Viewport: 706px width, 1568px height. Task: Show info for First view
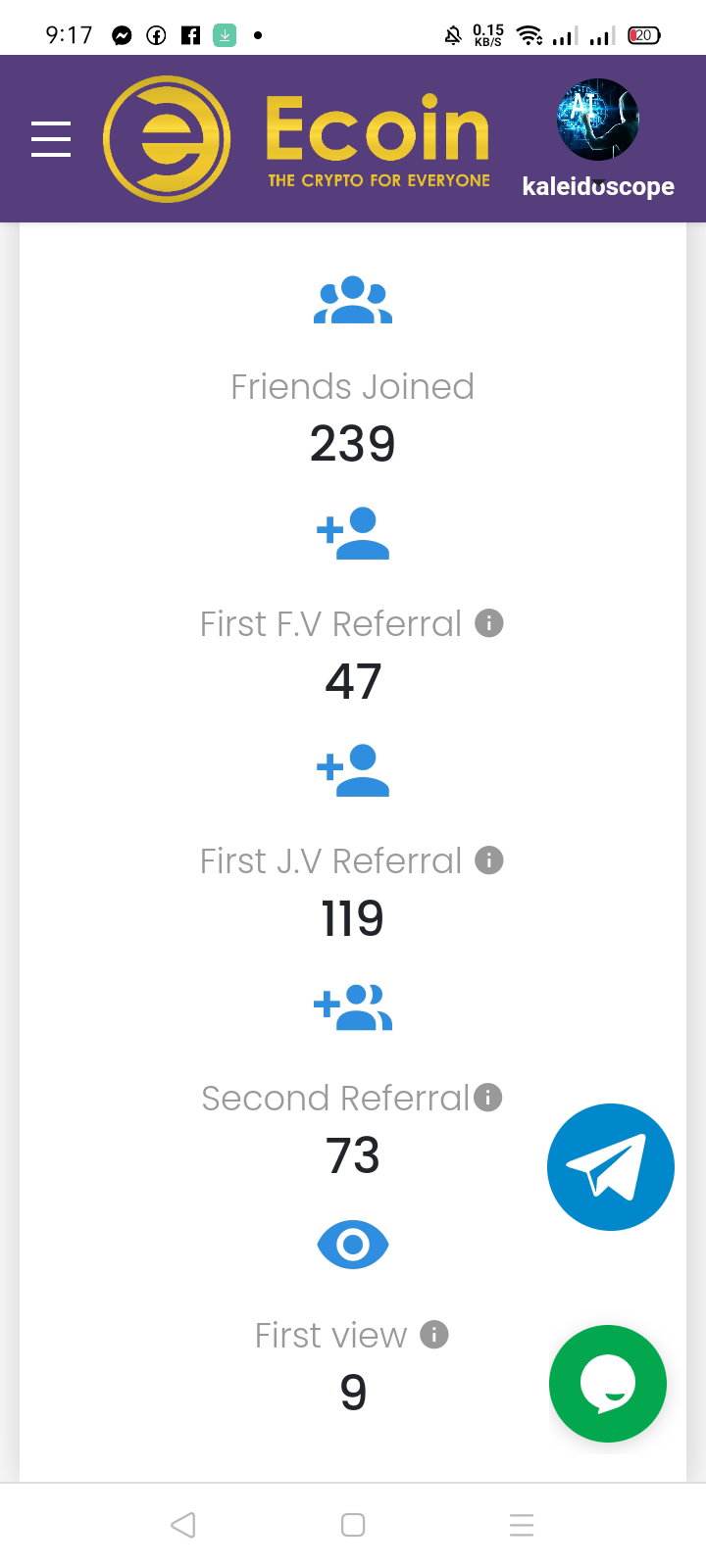(434, 1335)
